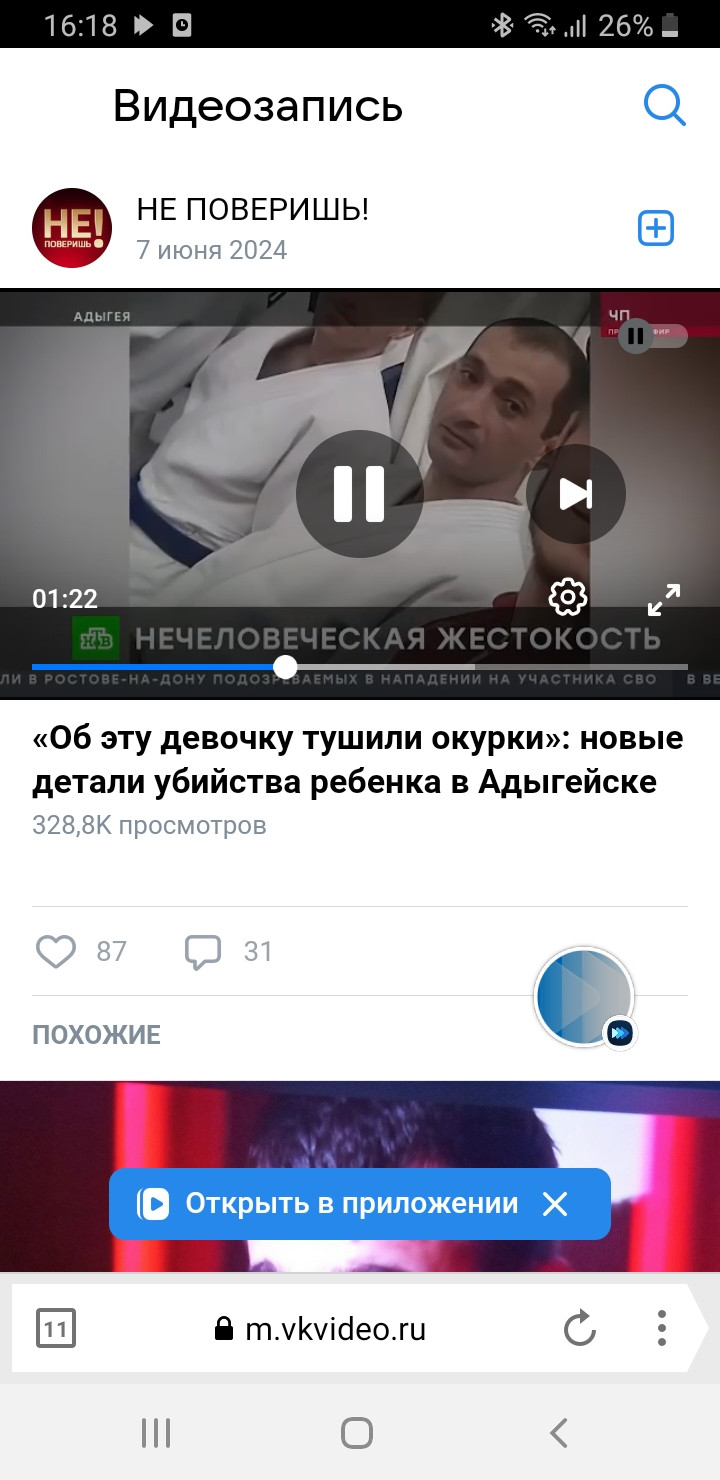
Task: Open the search magnifier in Видеозапись header
Action: coord(664,105)
